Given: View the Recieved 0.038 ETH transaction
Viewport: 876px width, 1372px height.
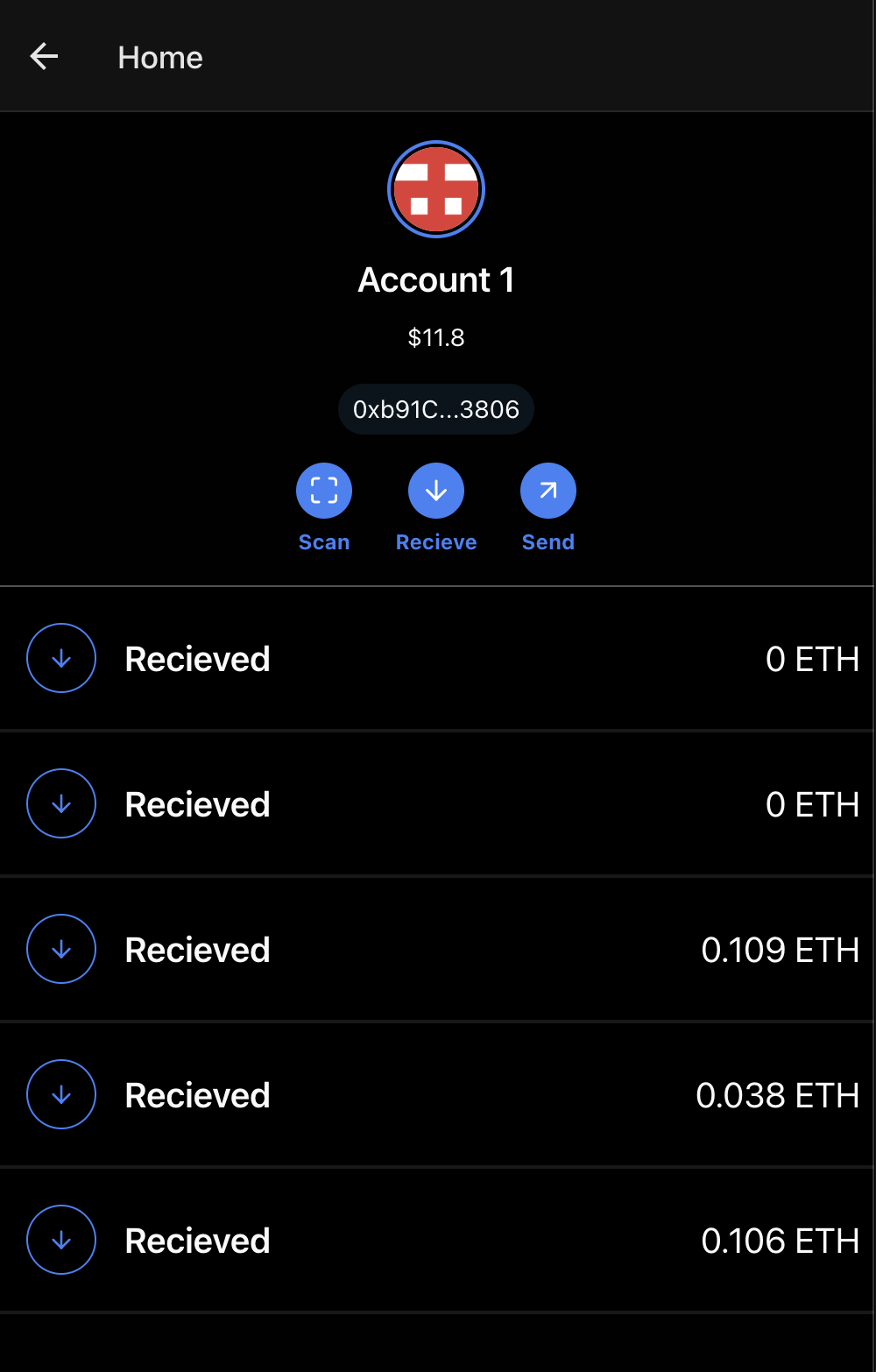Looking at the screenshot, I should click(x=436, y=1095).
